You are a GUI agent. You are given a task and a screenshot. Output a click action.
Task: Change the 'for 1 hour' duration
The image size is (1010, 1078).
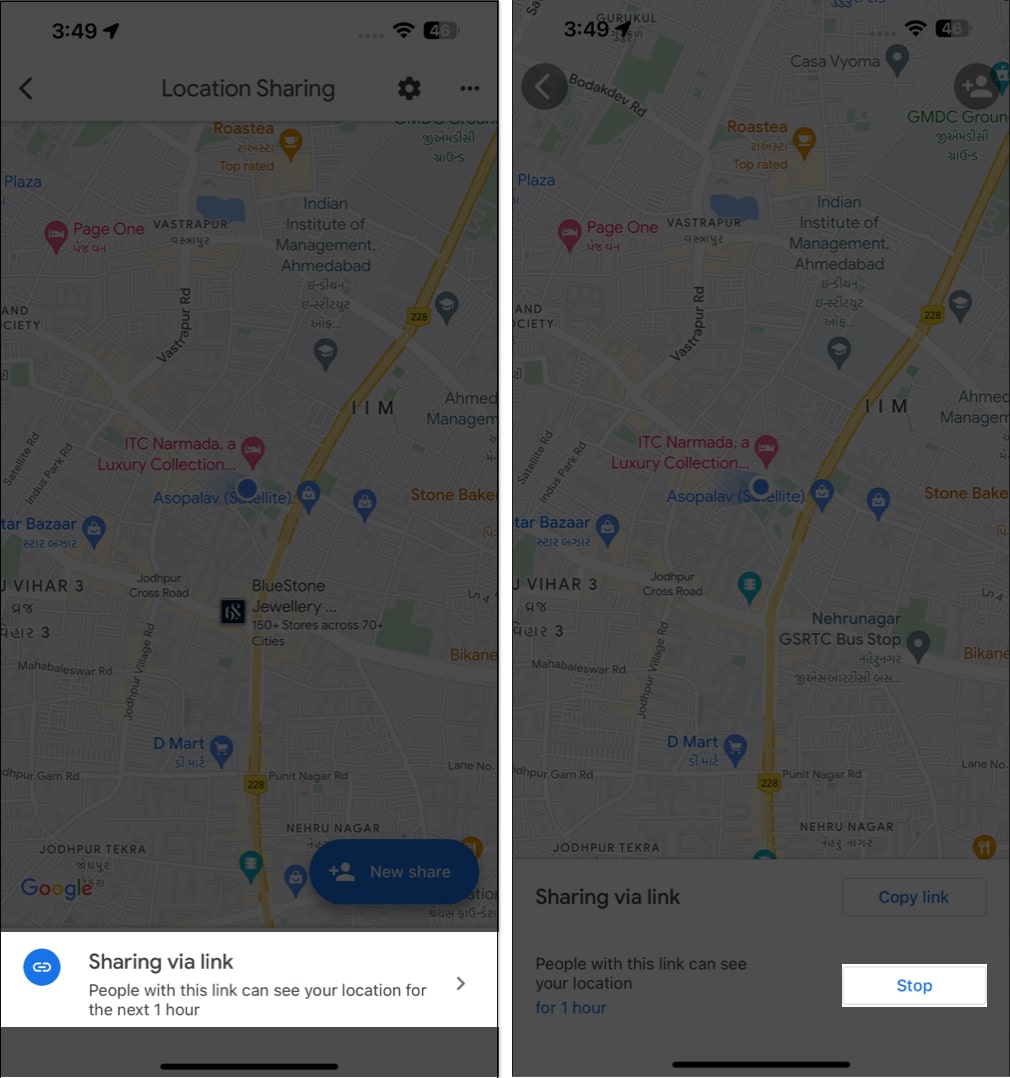571,1007
